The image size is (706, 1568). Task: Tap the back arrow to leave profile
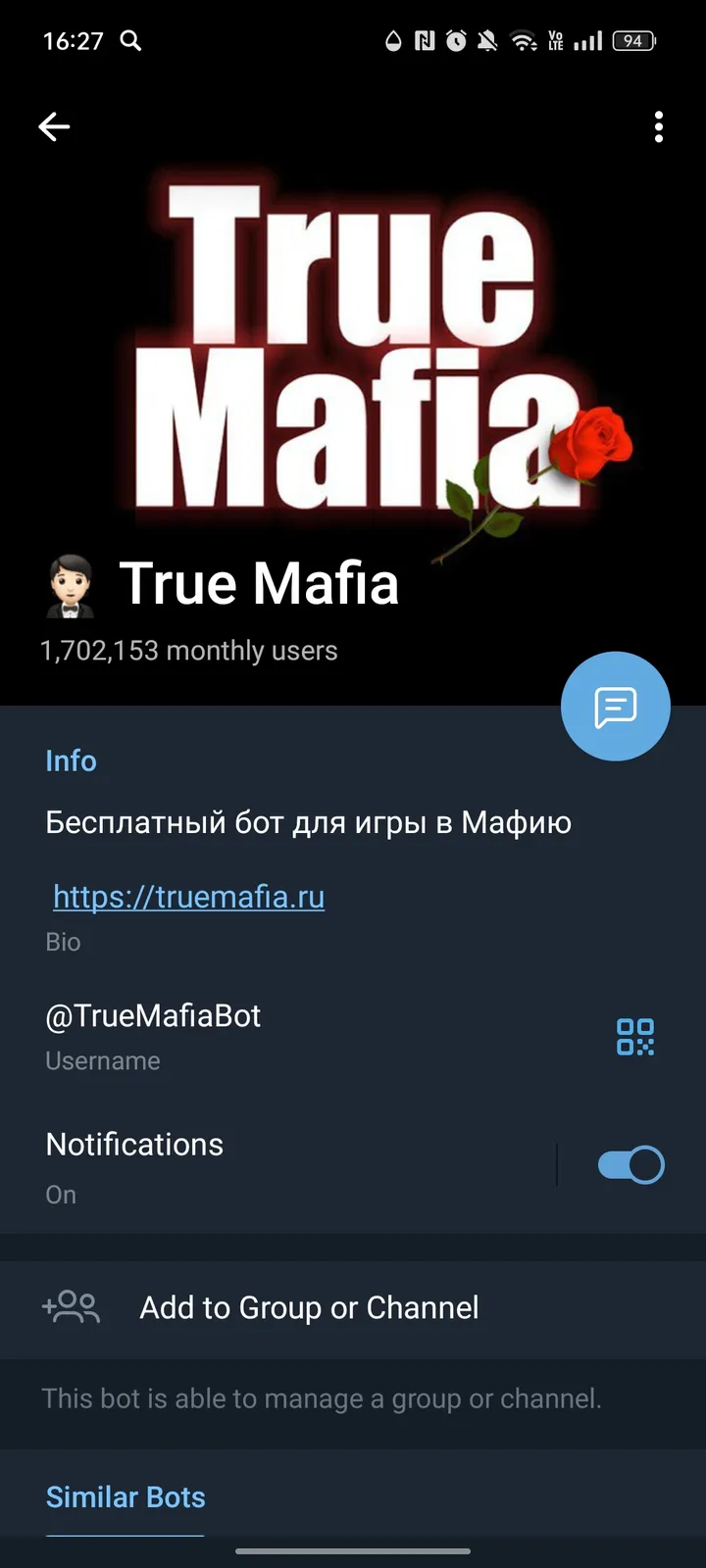(x=54, y=127)
